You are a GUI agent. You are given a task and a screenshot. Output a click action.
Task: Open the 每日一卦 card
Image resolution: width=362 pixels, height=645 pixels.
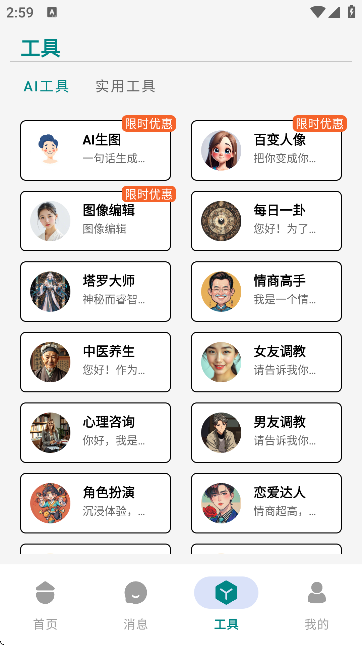(266, 221)
